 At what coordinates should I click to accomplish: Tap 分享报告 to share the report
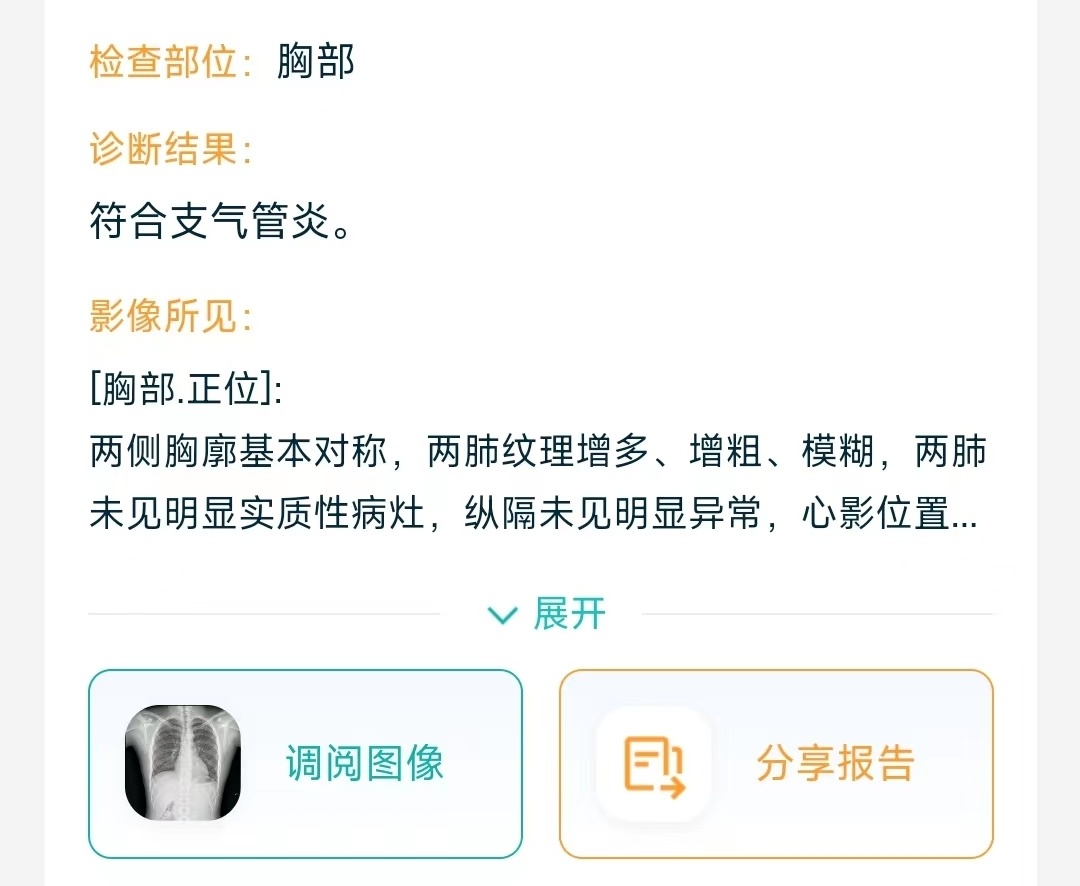[x=776, y=764]
